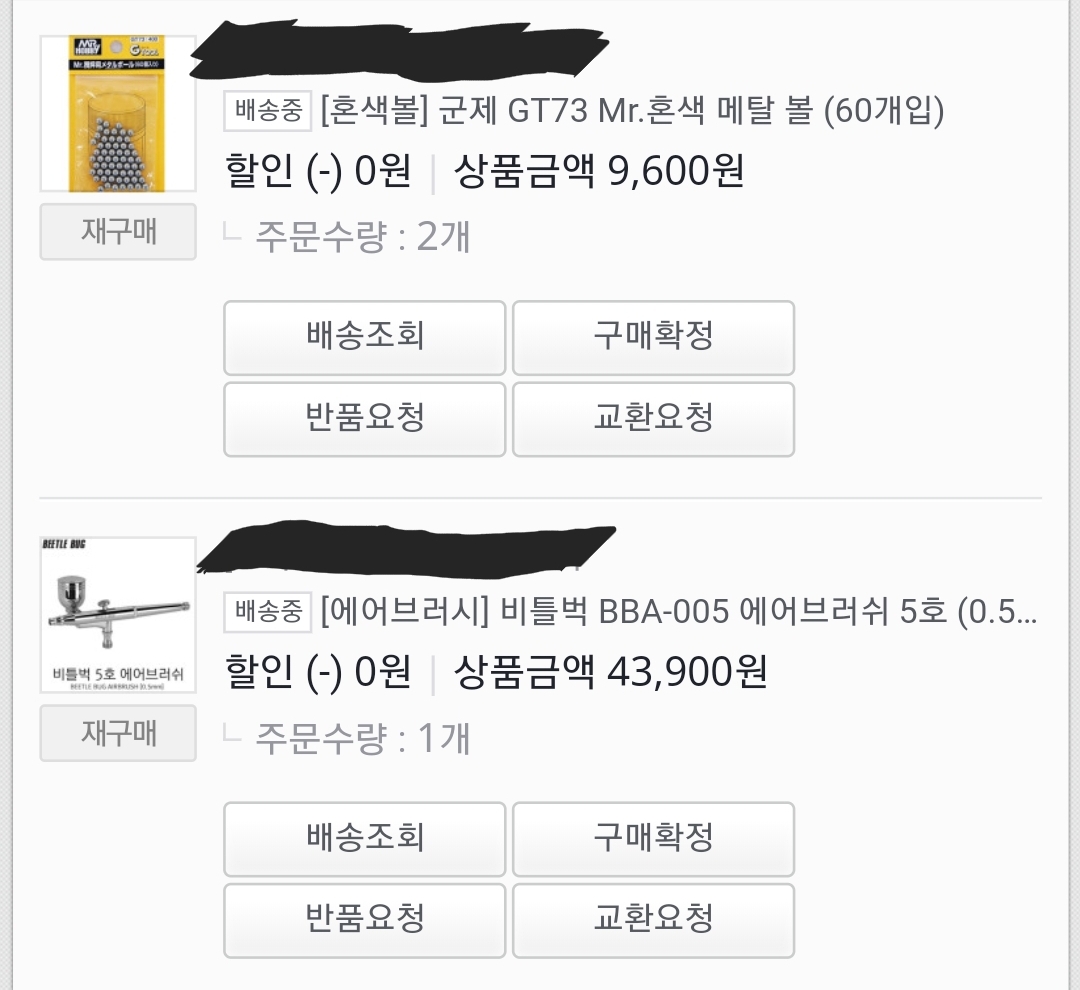Request exchange (교환요청) for 비틀벅 에어브러쉬
Image resolution: width=1080 pixels, height=990 pixels.
(x=653, y=919)
